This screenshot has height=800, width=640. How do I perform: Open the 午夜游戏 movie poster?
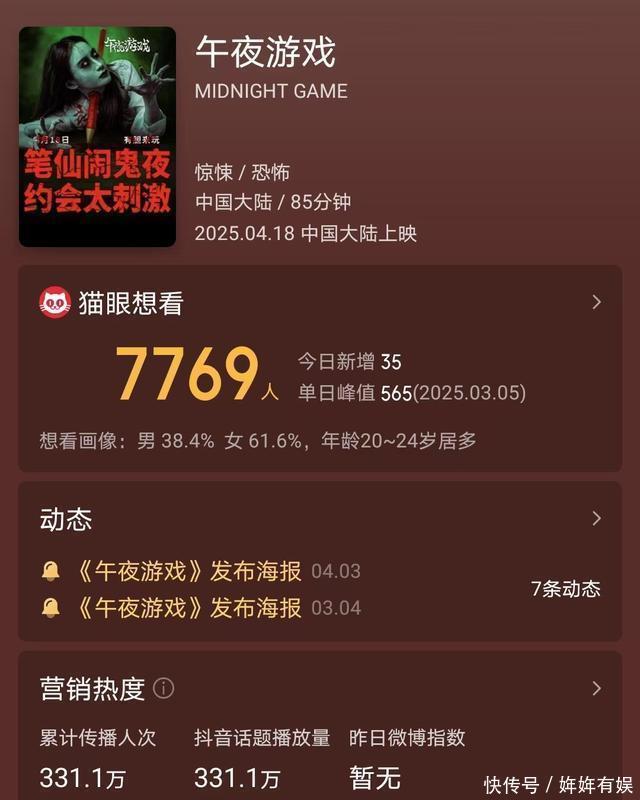point(97,137)
